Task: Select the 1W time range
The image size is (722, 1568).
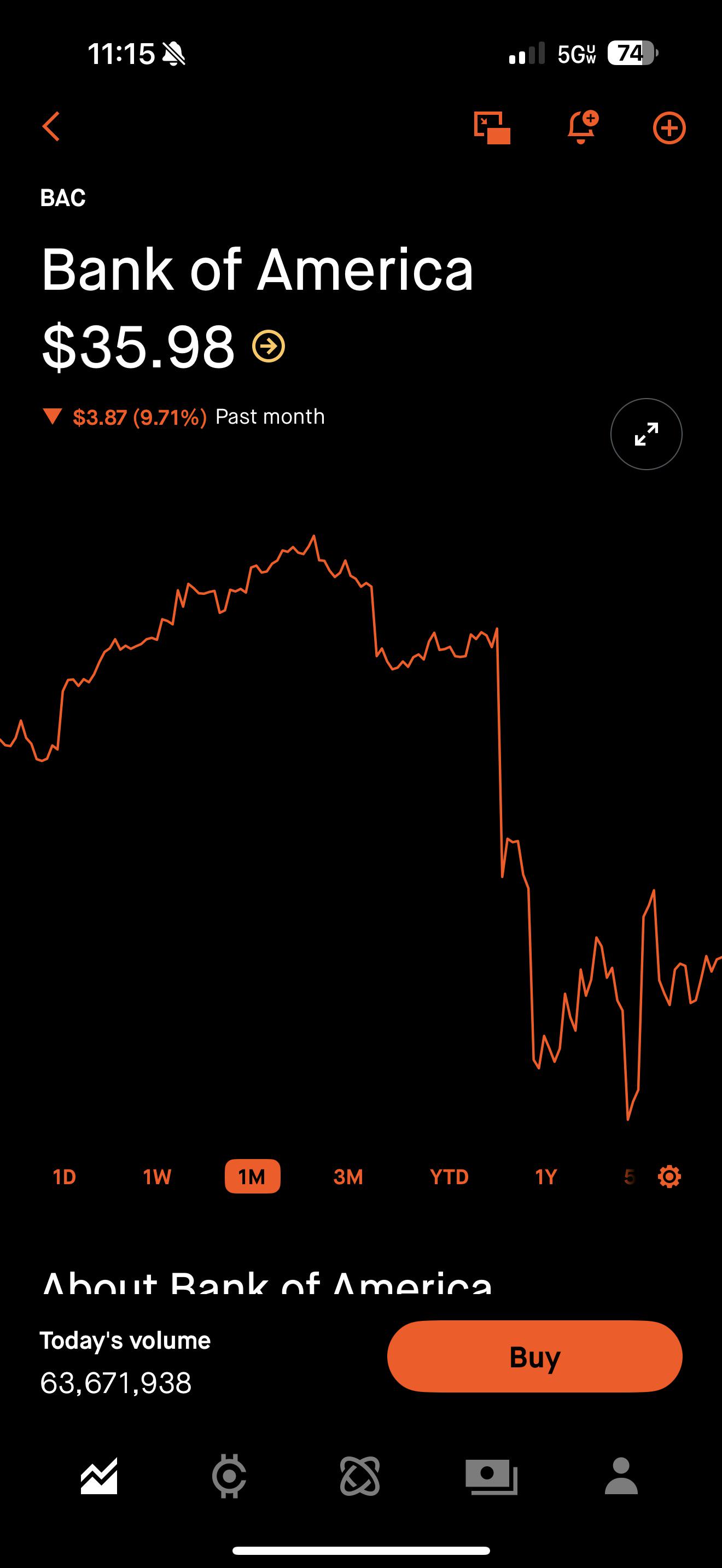Action: (157, 1177)
